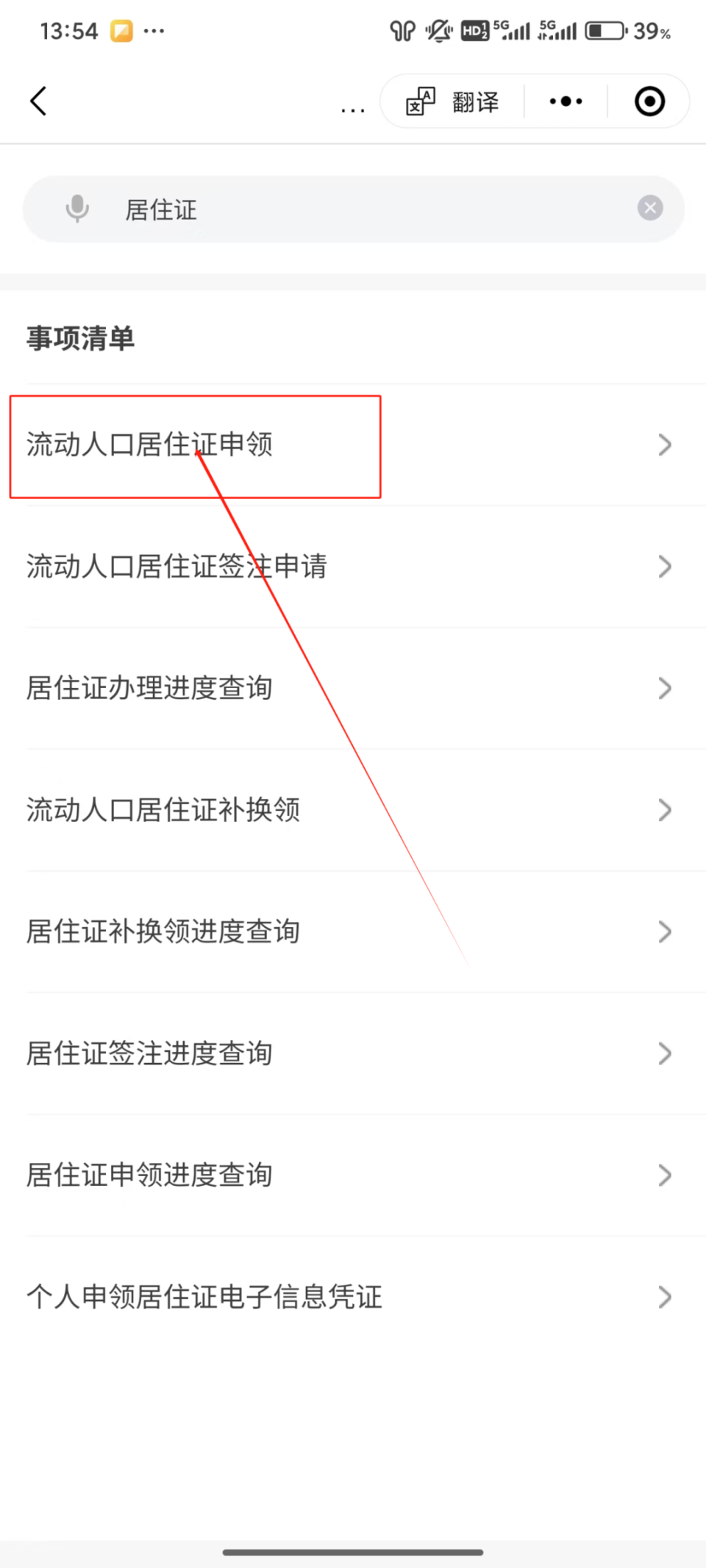Open 流动人口居住证签注申请
Viewport: 706px width, 1568px height.
click(x=353, y=567)
